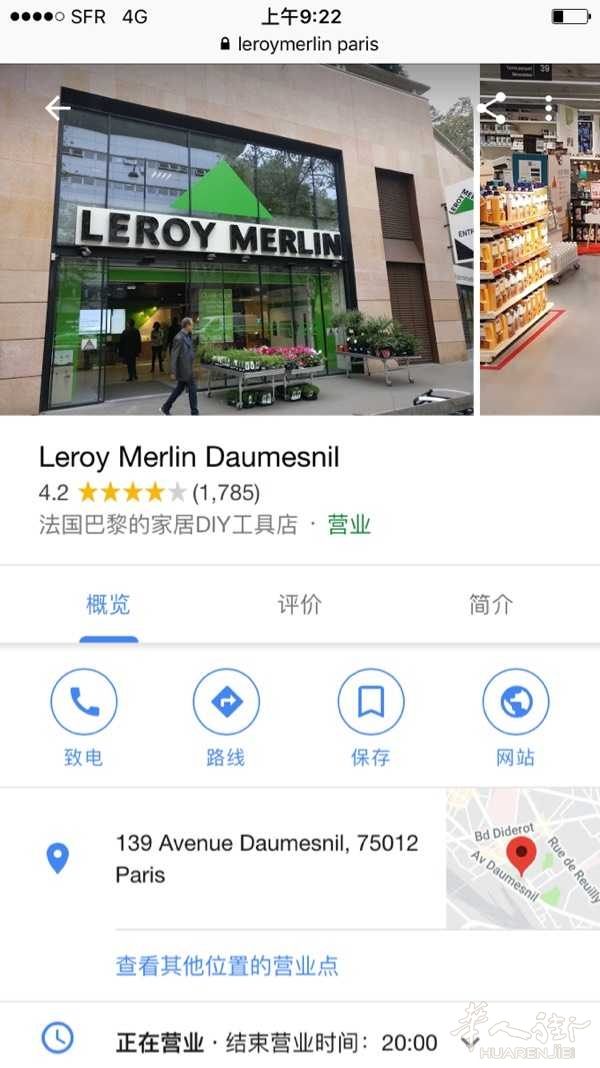600x1068 pixels.
Task: Open the map thumbnail
Action: click(x=523, y=858)
